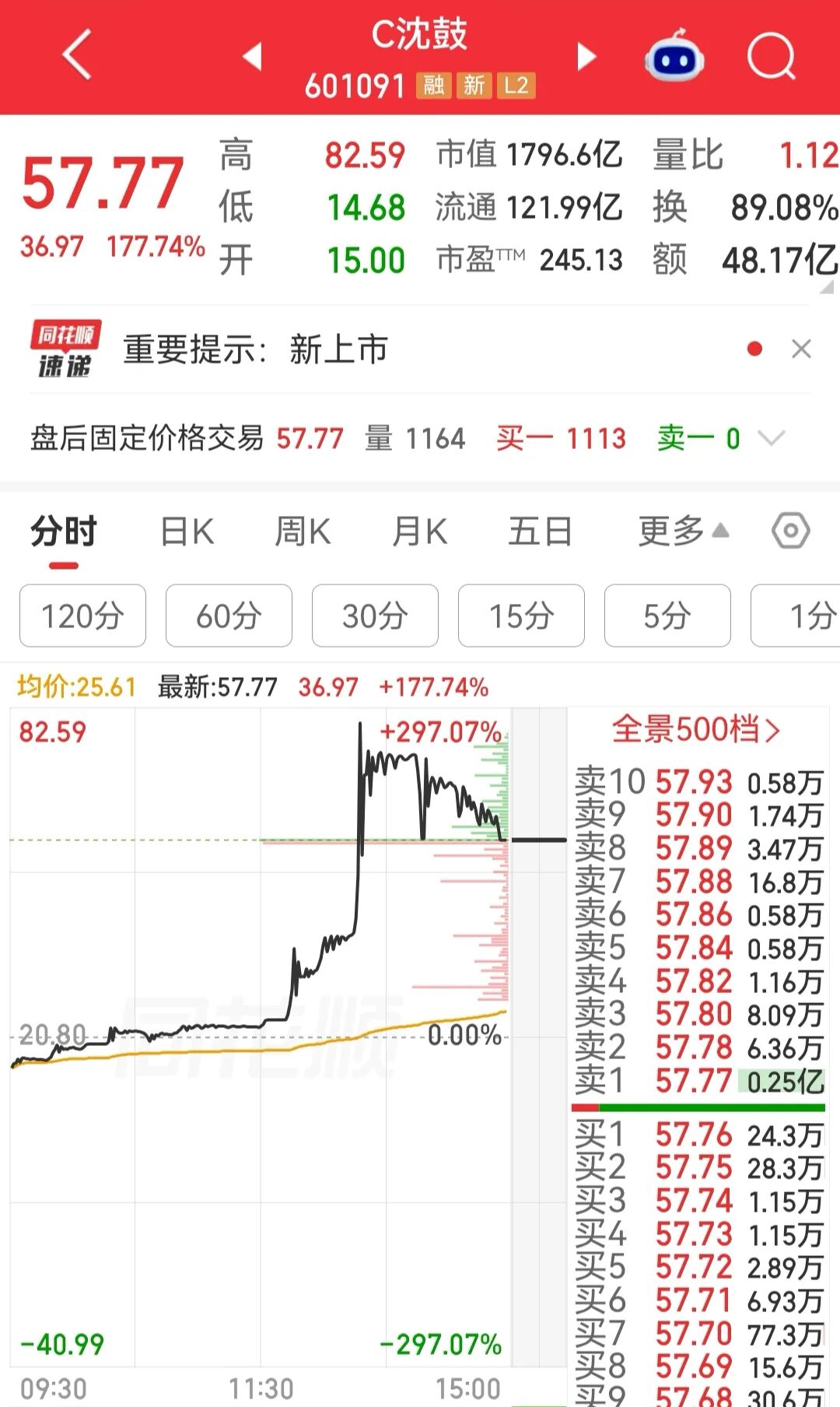Switch to the 五日 tab

(540, 532)
